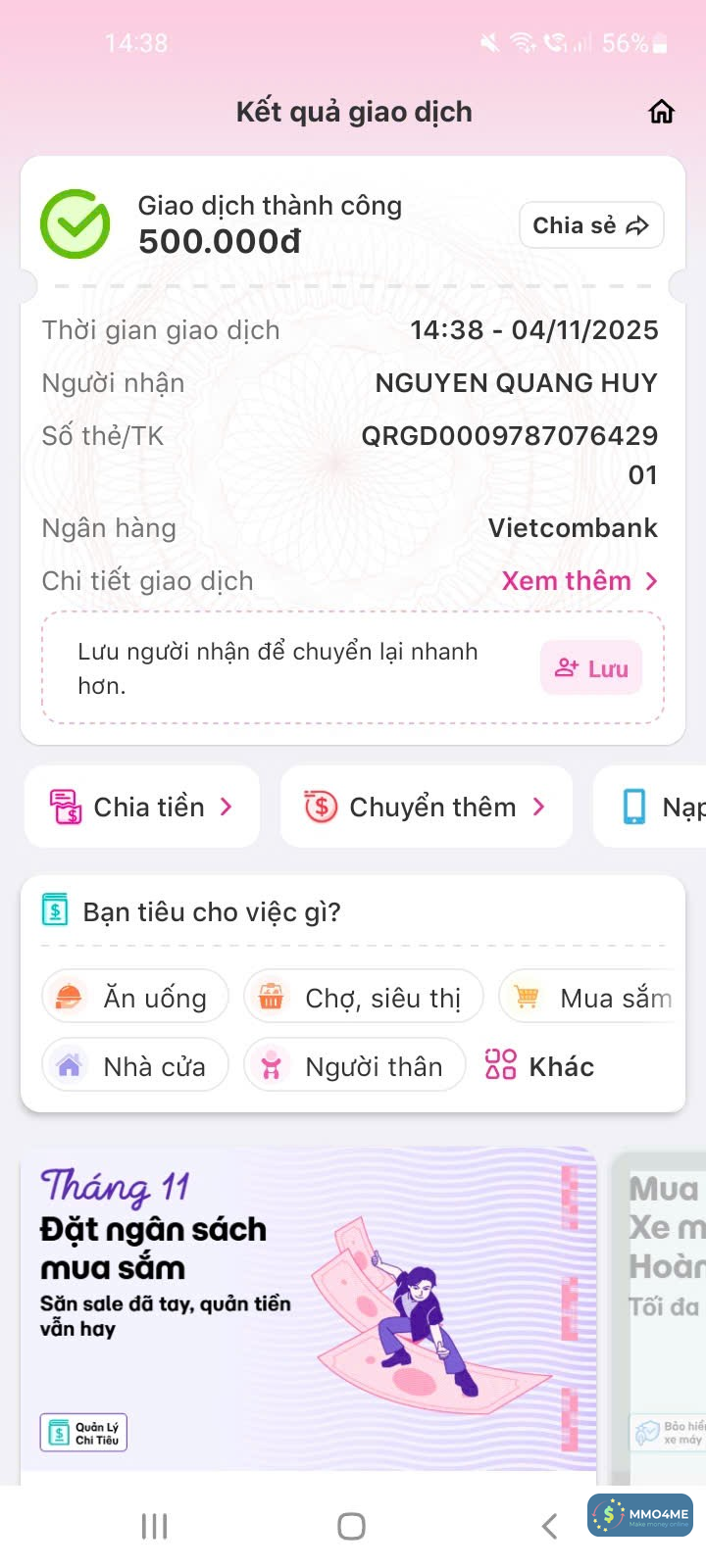Tap Chuyển thêm to transfer more
Screen dimensions: 706x1568
tap(426, 807)
